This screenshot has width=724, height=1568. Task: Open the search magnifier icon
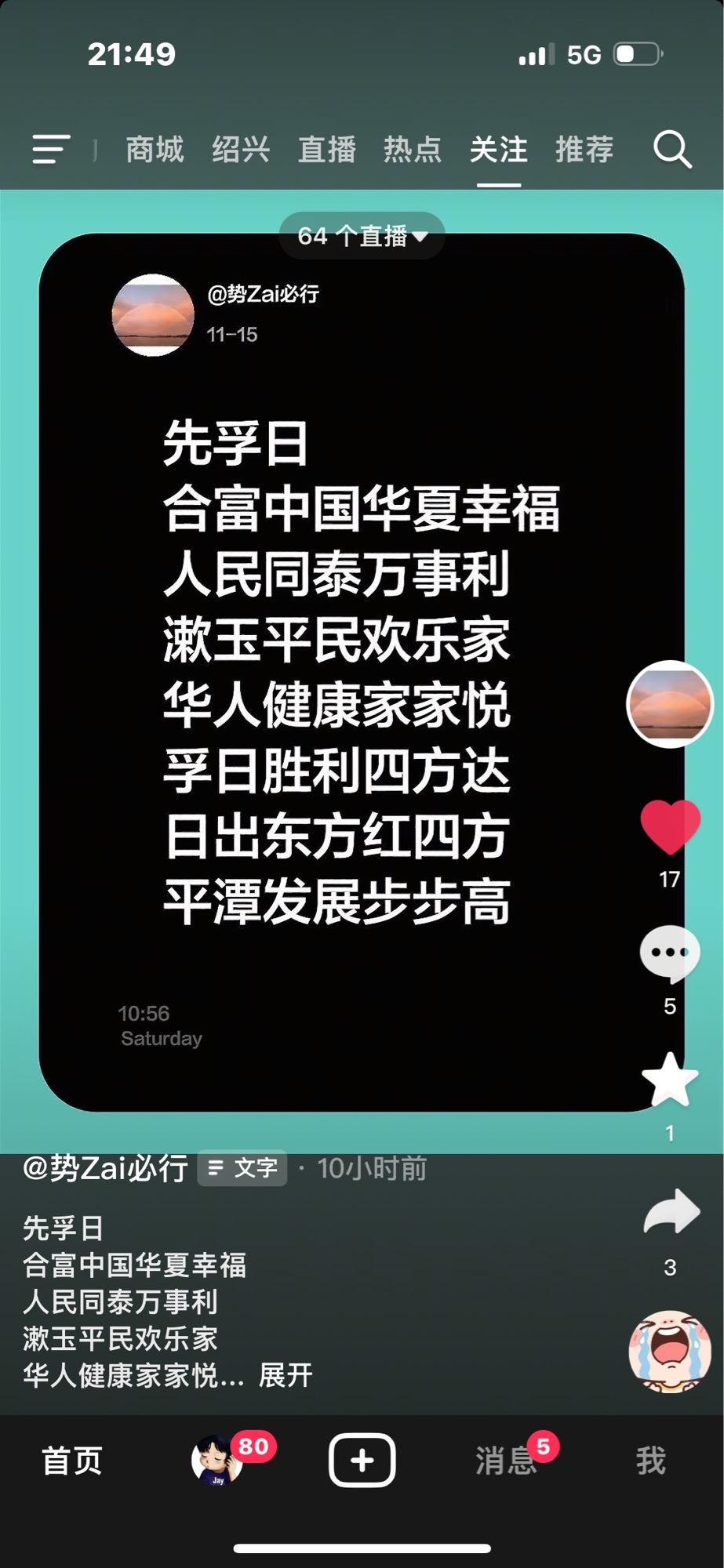pyautogui.click(x=672, y=149)
